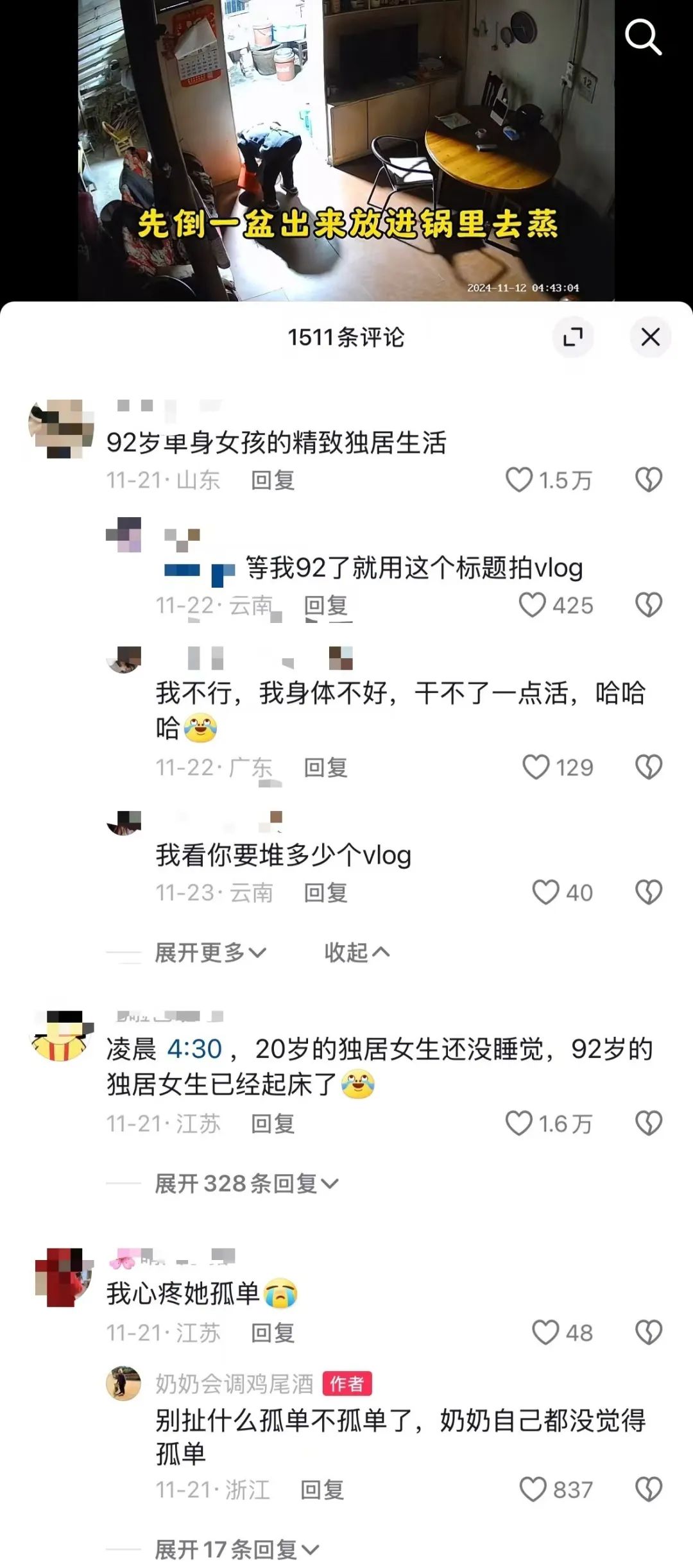Like the reply 等我92了就用这个标题拍vlog
The image size is (693, 1568).
[x=532, y=605]
